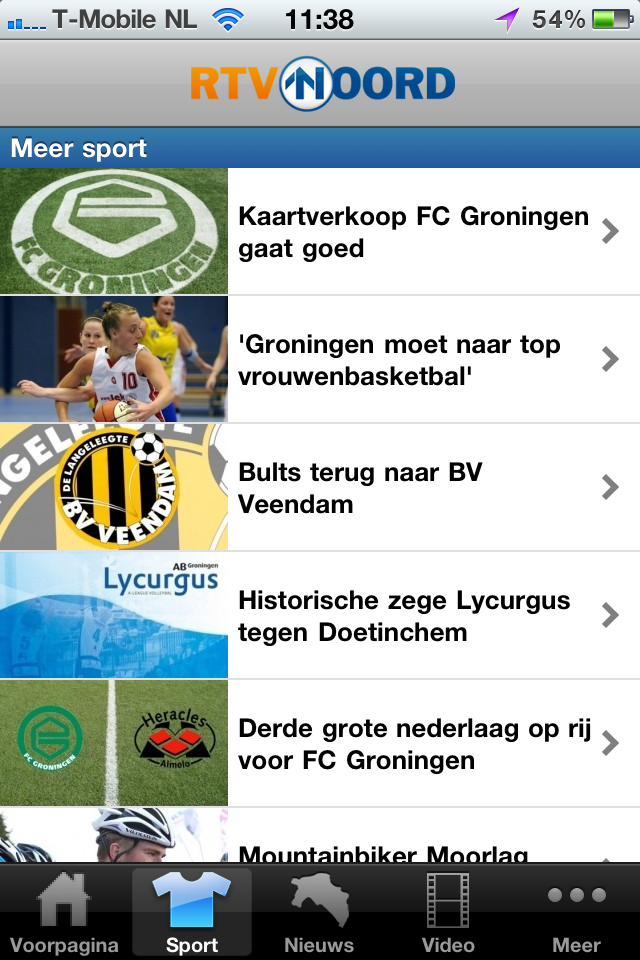
Task: Select the Sport tab
Action: [x=192, y=912]
